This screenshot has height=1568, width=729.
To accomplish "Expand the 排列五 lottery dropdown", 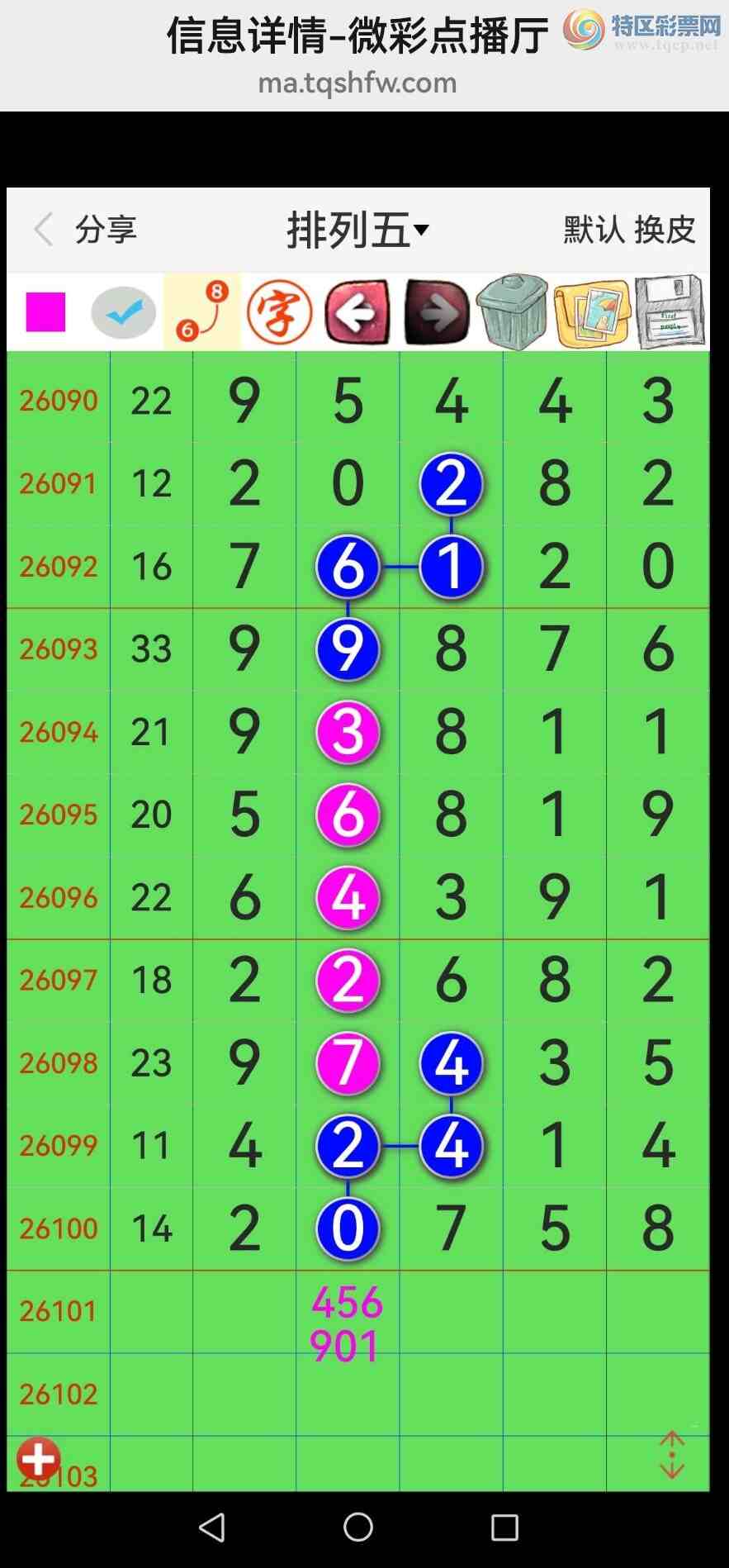I will coord(358,230).
